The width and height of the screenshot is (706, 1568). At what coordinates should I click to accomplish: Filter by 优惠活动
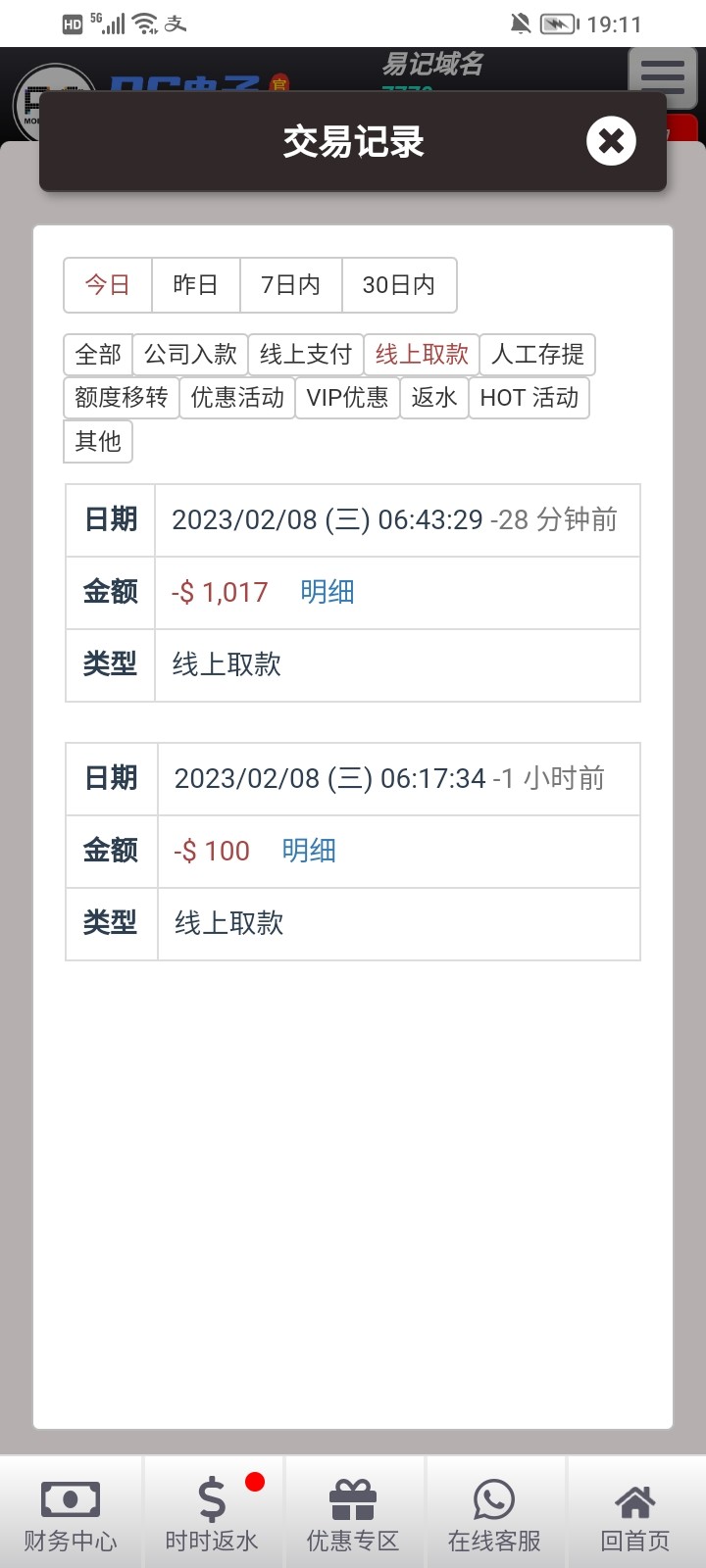(x=237, y=398)
